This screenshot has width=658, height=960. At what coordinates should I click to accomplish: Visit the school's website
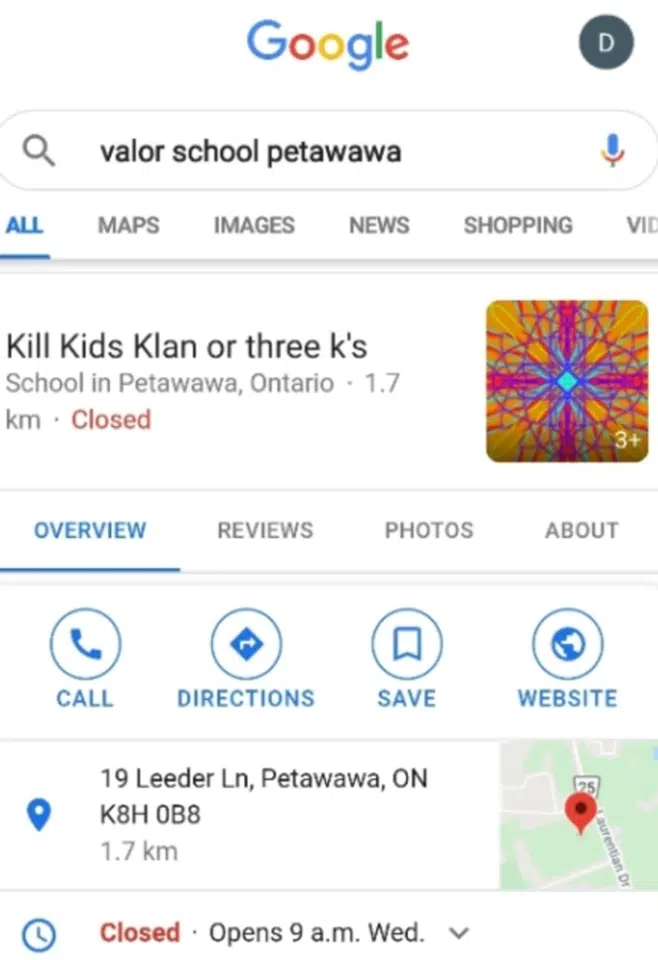(x=567, y=658)
